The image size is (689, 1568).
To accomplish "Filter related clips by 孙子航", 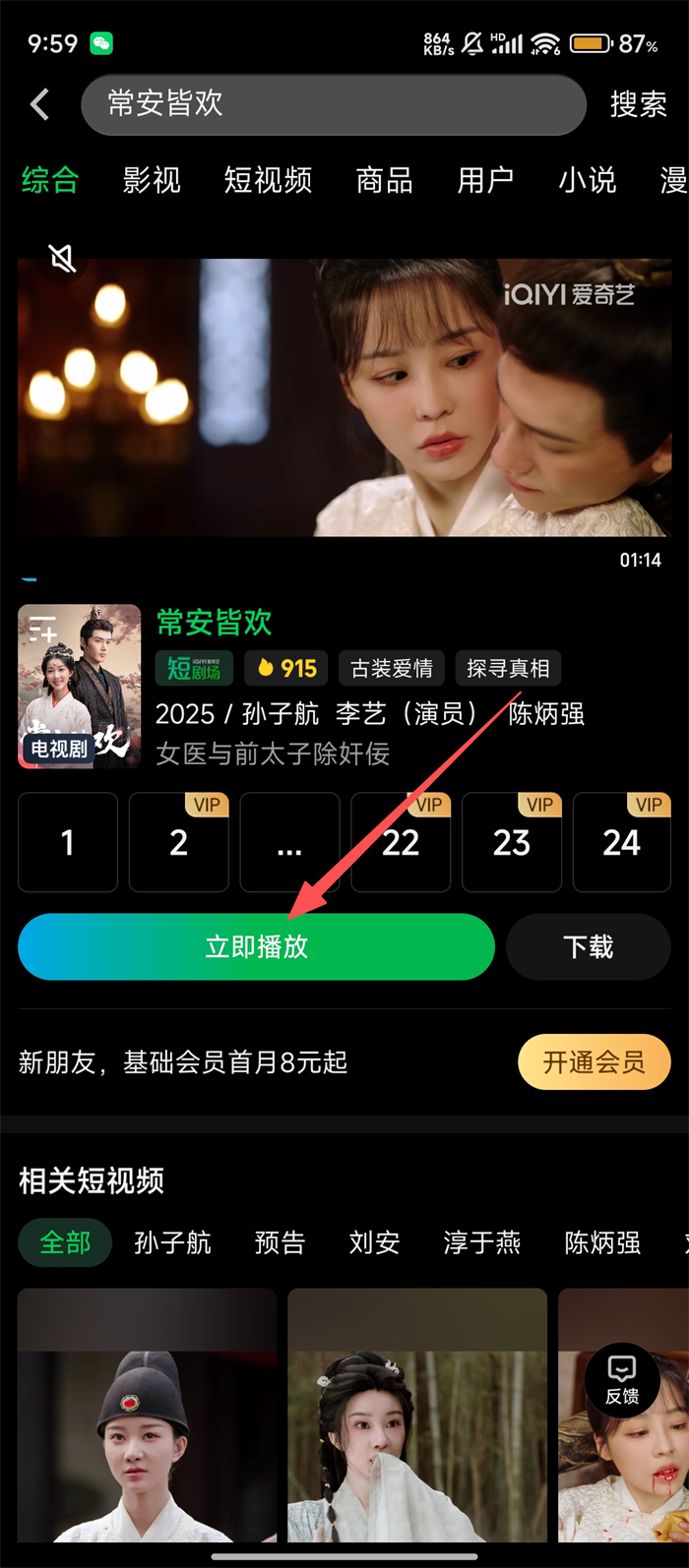I will (x=172, y=1242).
